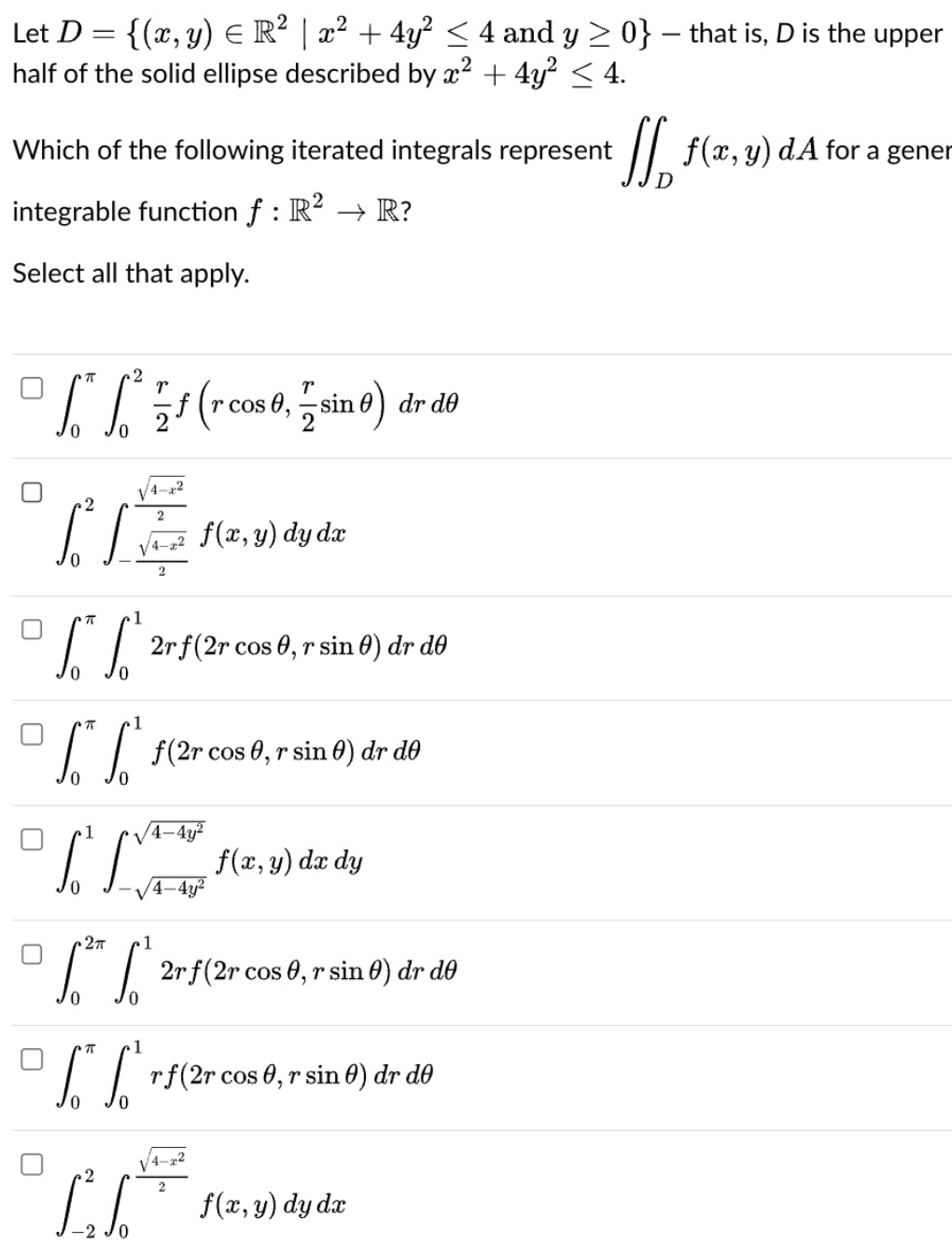
Task: Check the option with 2r f(2r cos θ, r sin θ) over 0 to π
Action: [34, 628]
